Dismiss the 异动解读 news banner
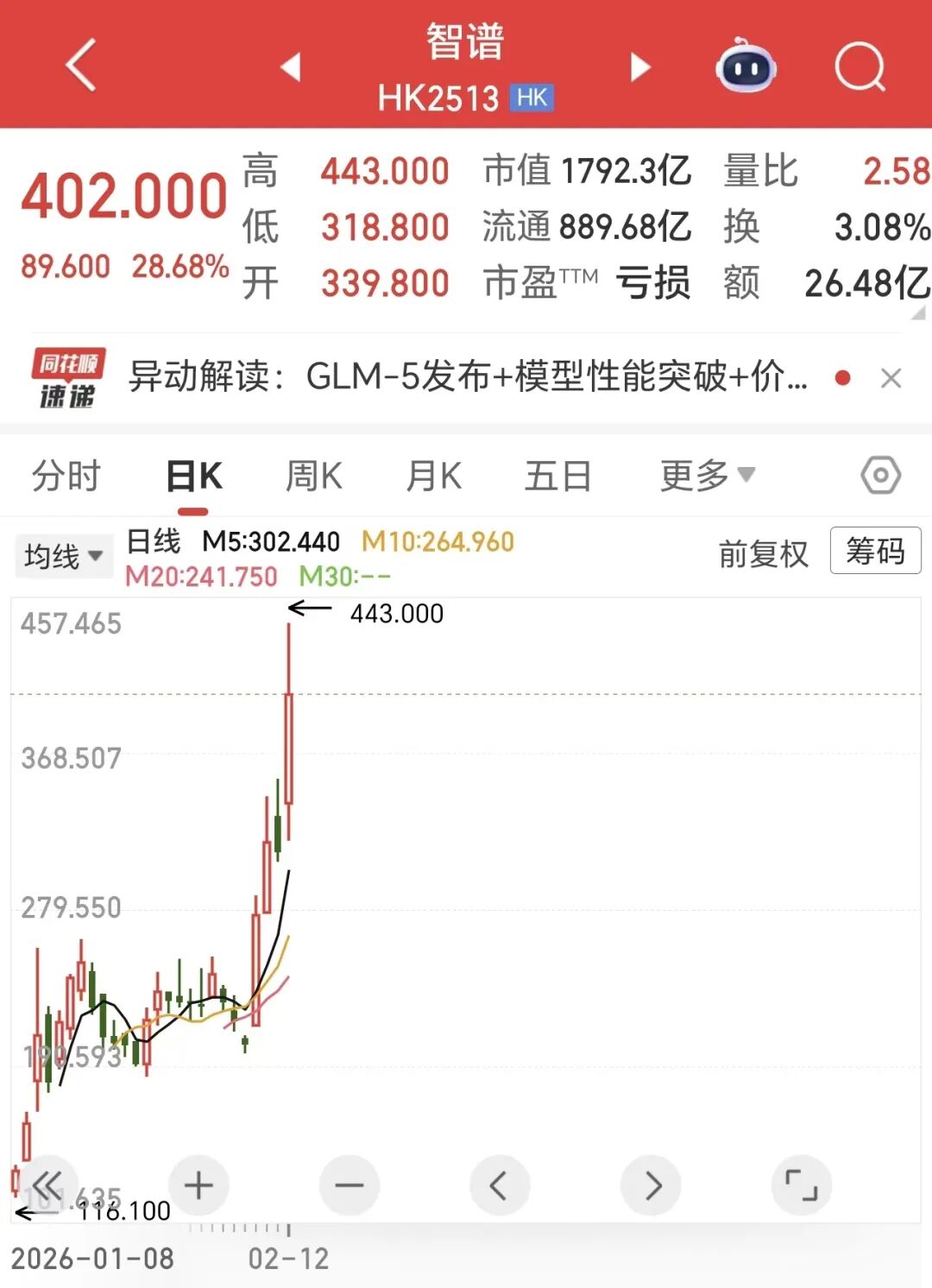 pos(891,378)
